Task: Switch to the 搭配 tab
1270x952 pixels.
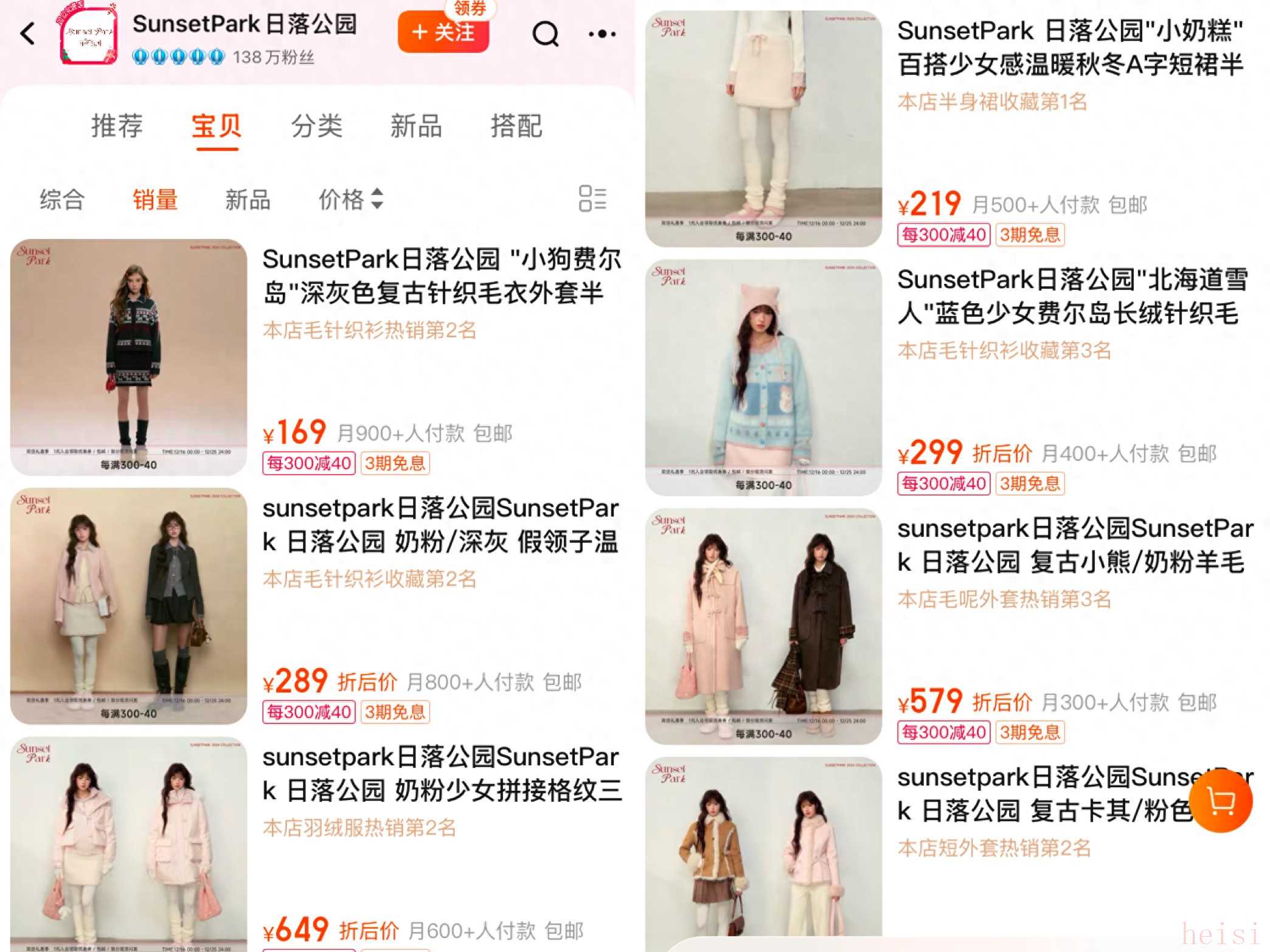Action: [x=516, y=126]
